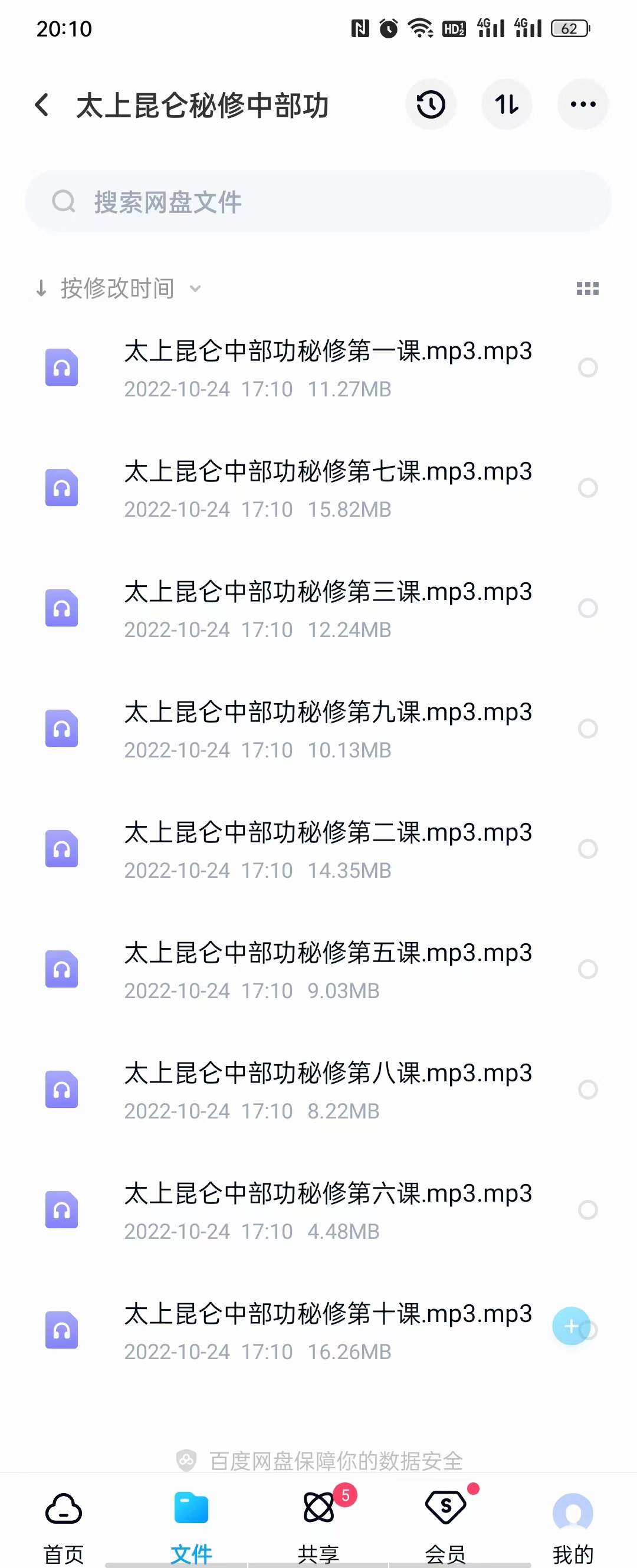Play 太上昆仑中部功秘修第三课.mp3.mp3
This screenshot has width=637, height=1568.
(x=327, y=608)
